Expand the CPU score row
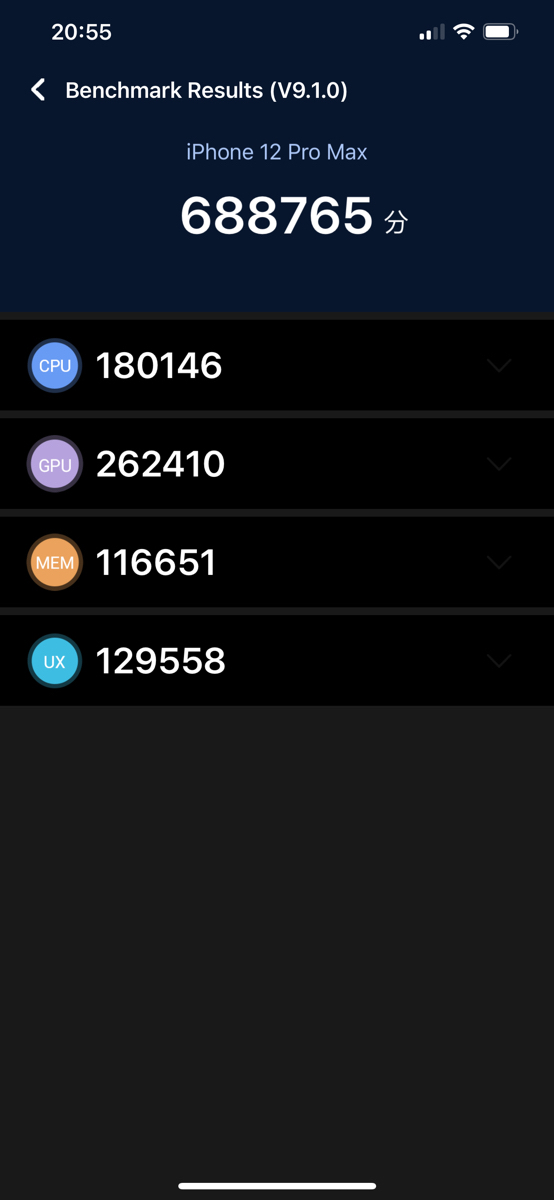This screenshot has width=554, height=1200. click(x=277, y=365)
